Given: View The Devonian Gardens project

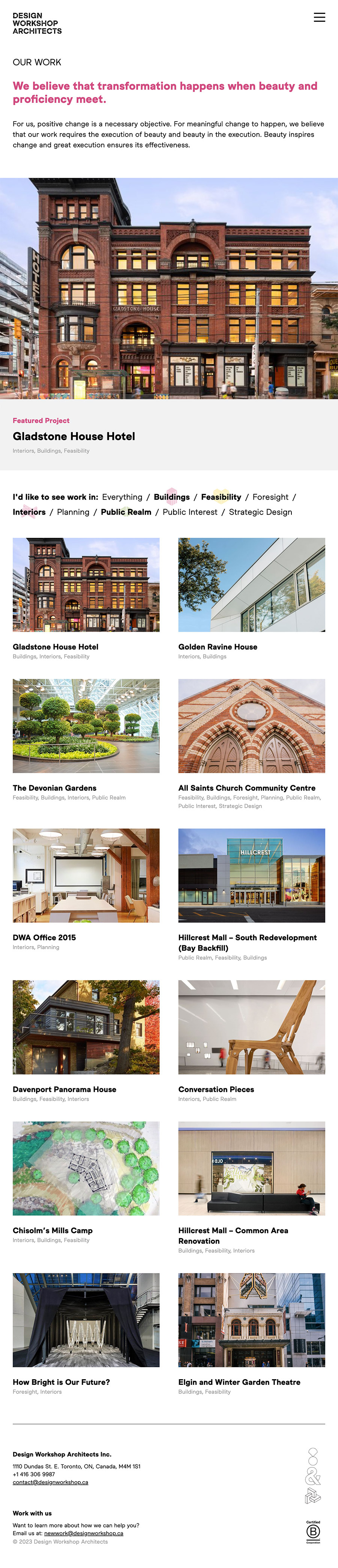Looking at the screenshot, I should pos(54,788).
